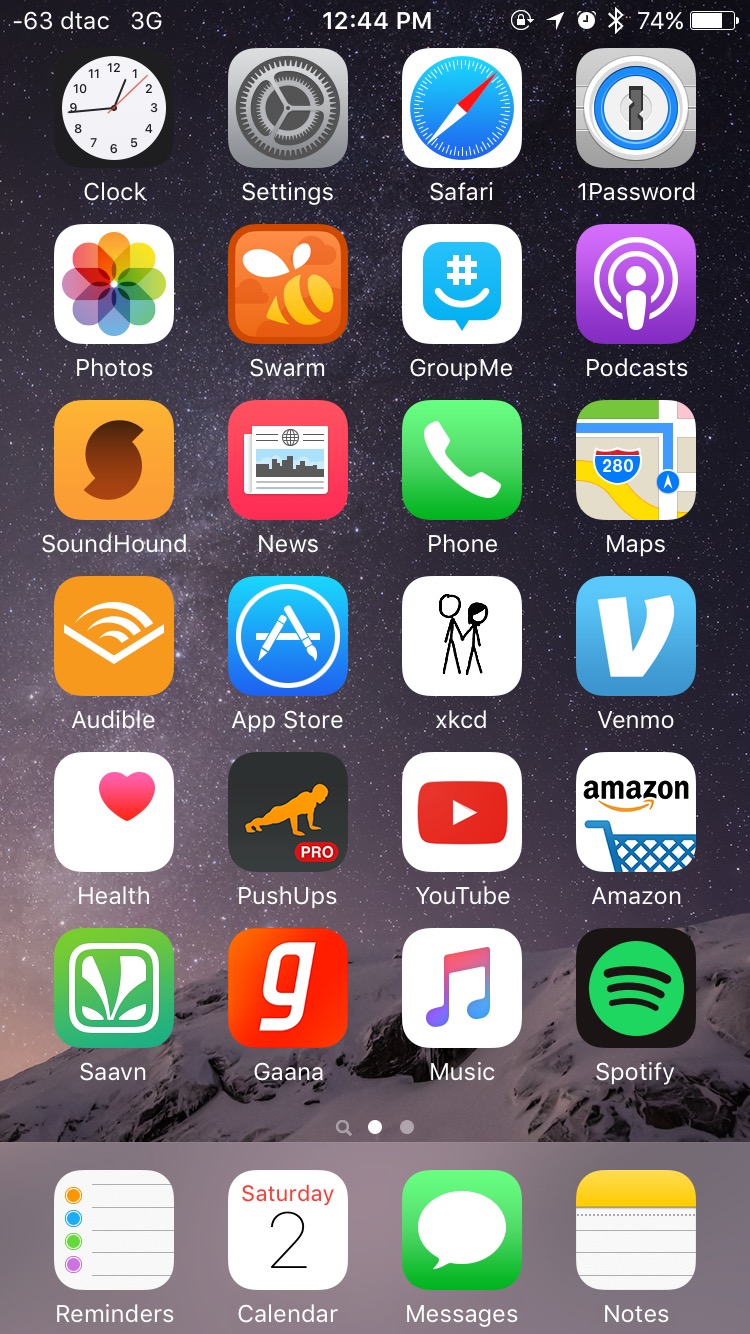The width and height of the screenshot is (750, 1334).
Task: Open the Calendar app in the dock
Action: point(288,1230)
